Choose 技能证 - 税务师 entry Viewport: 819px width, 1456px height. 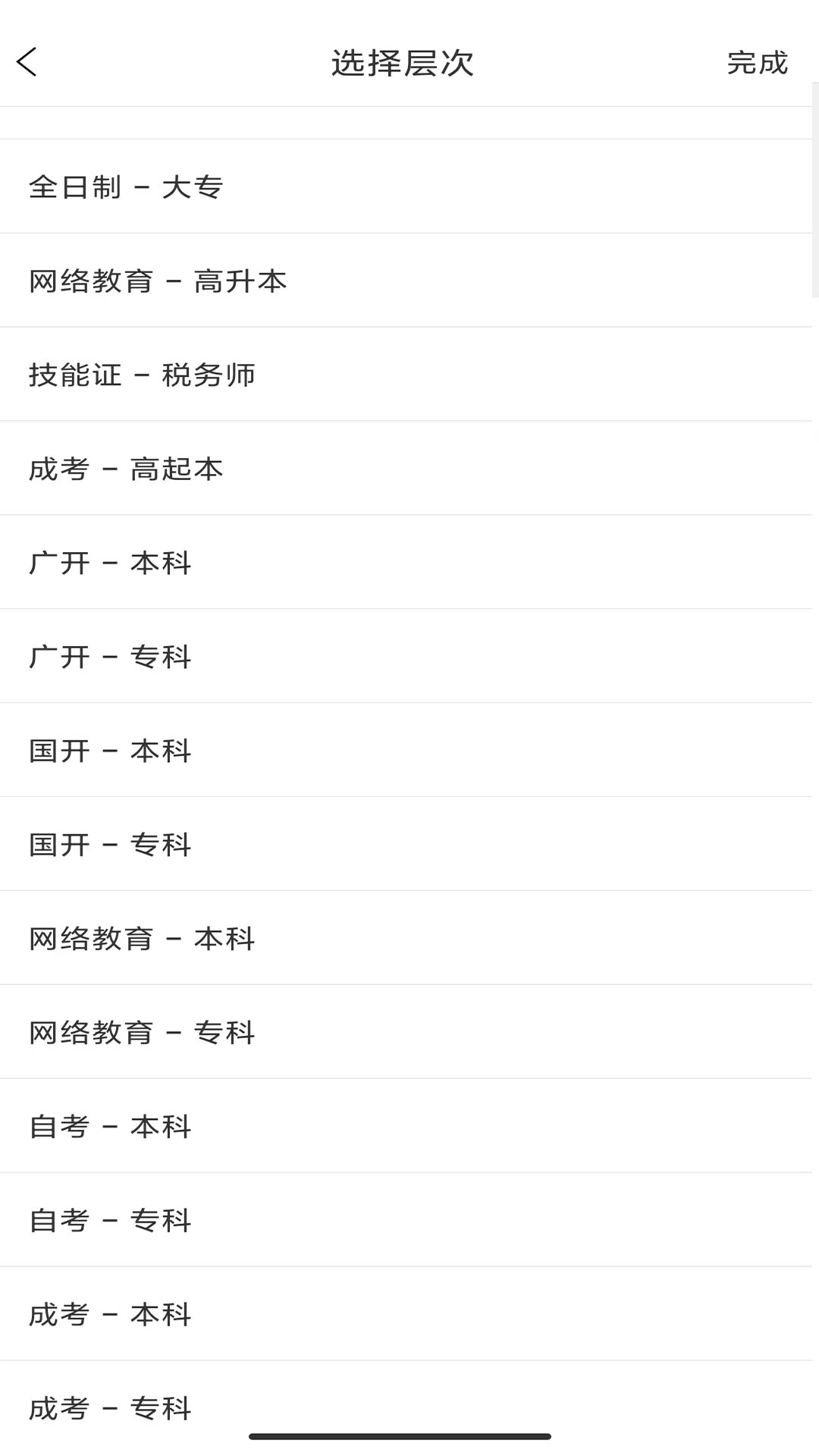(143, 375)
